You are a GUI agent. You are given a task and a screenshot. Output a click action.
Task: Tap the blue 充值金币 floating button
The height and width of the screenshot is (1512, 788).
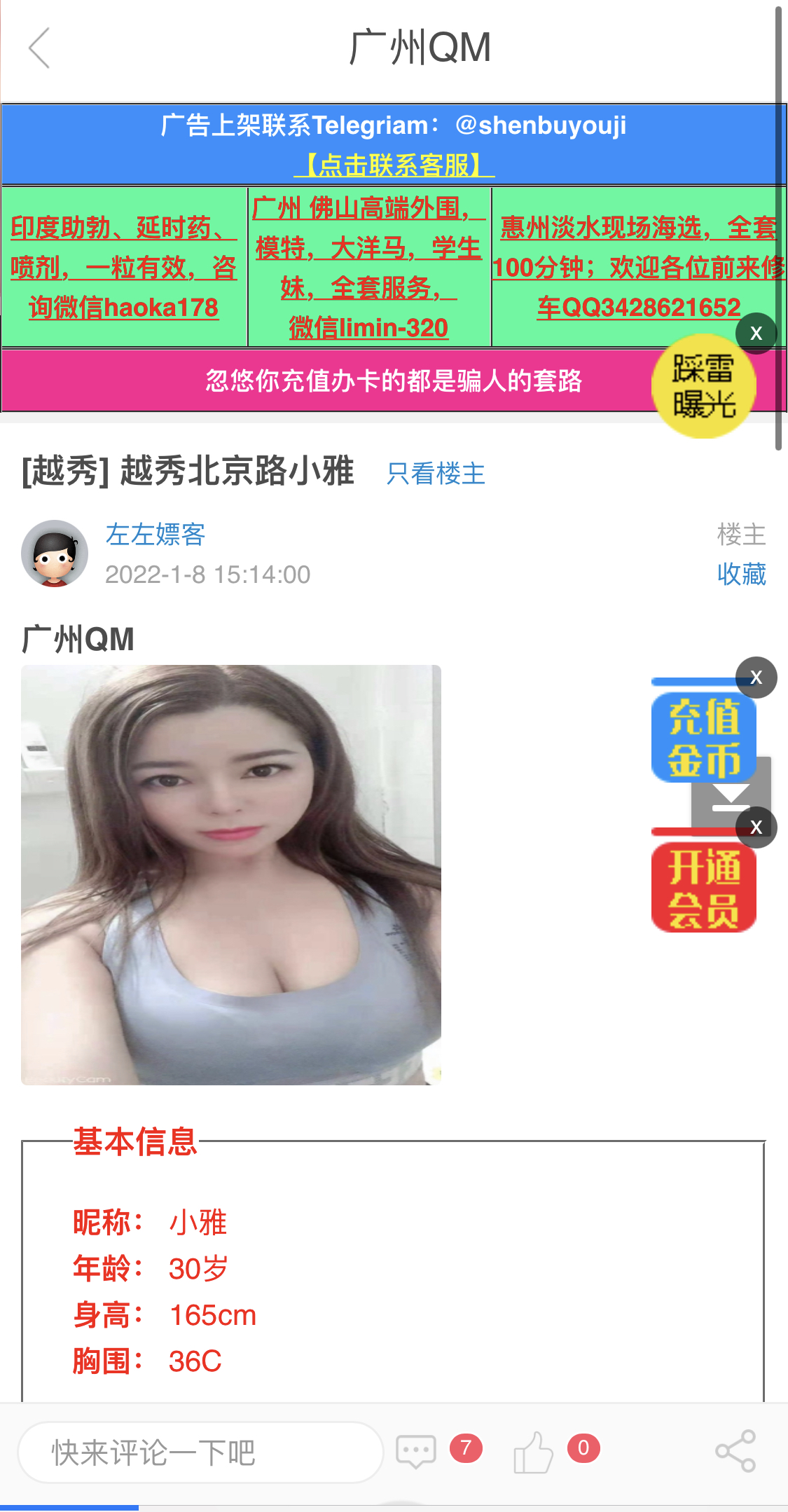click(x=703, y=738)
